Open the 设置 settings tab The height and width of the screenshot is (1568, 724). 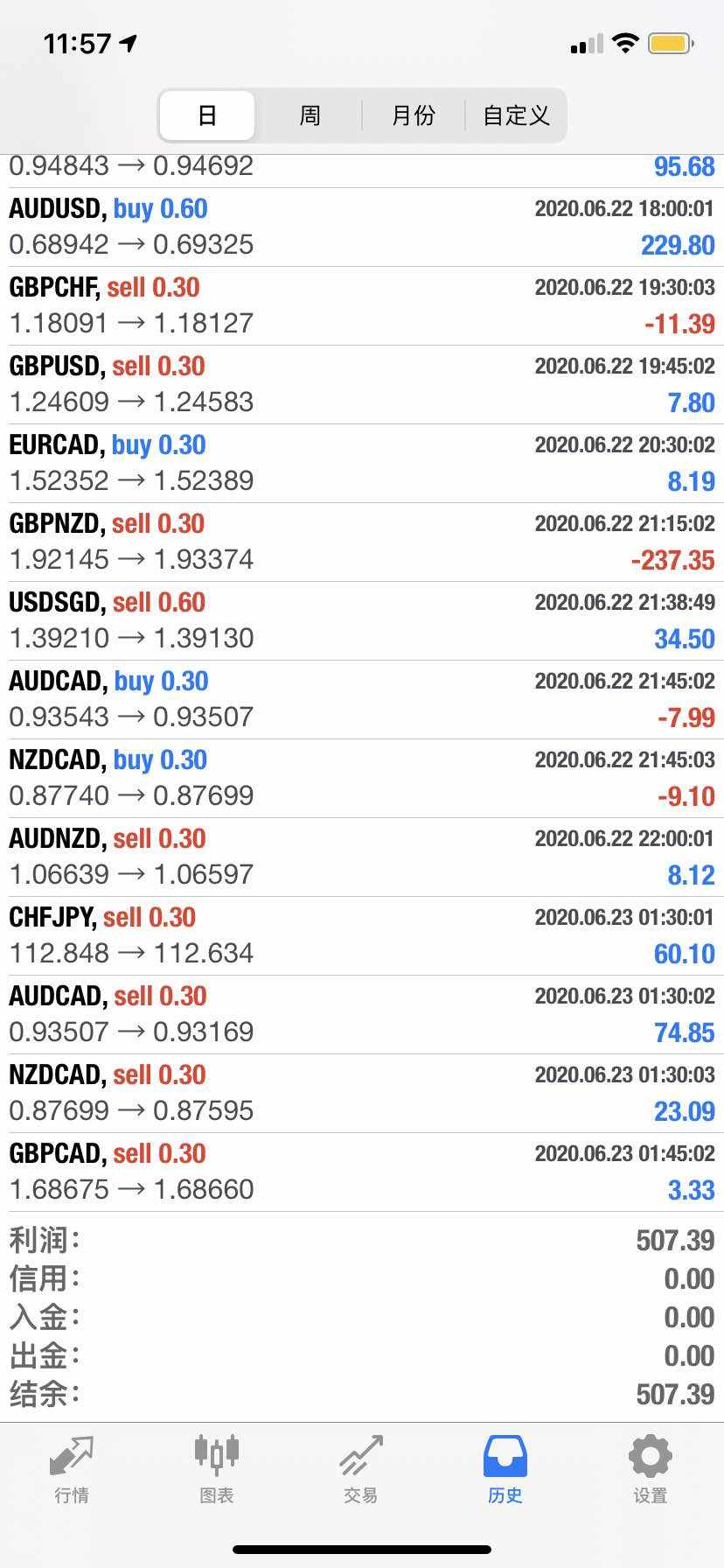650,1469
